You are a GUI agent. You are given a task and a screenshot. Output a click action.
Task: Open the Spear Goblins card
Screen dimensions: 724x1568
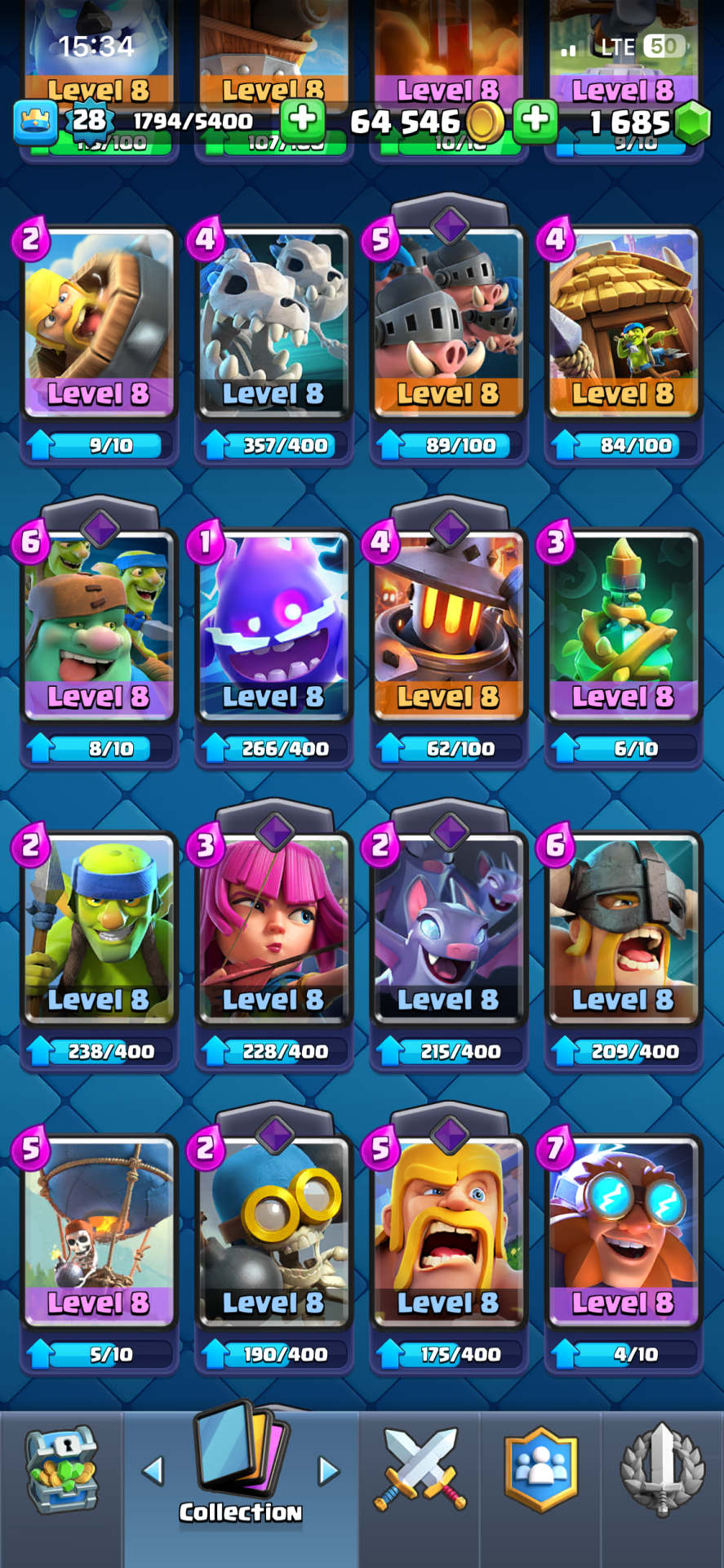99,929
